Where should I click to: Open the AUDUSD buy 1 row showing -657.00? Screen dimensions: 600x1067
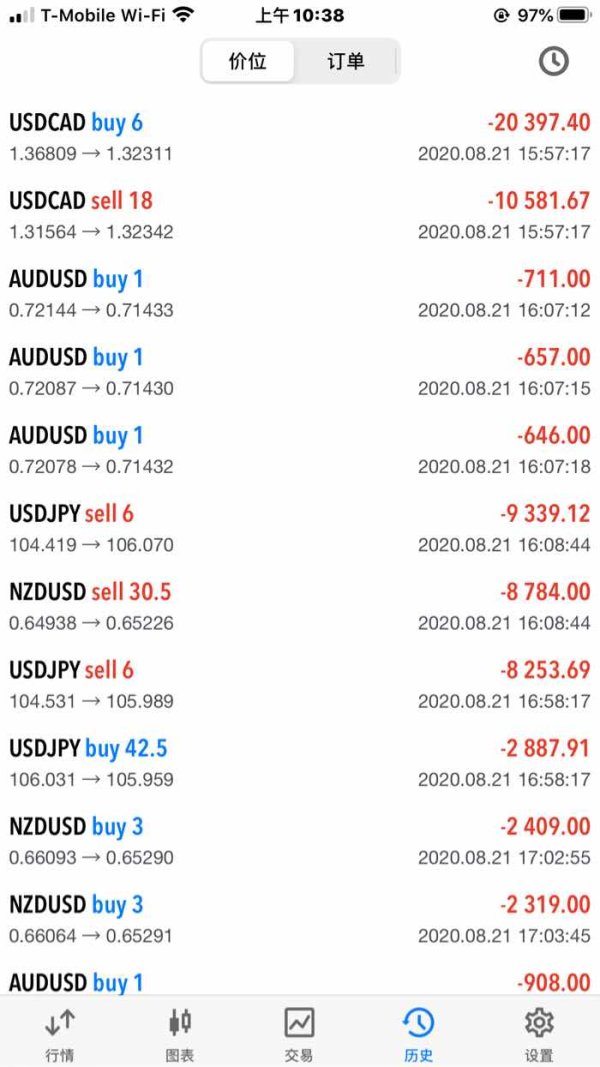pyautogui.click(x=300, y=372)
